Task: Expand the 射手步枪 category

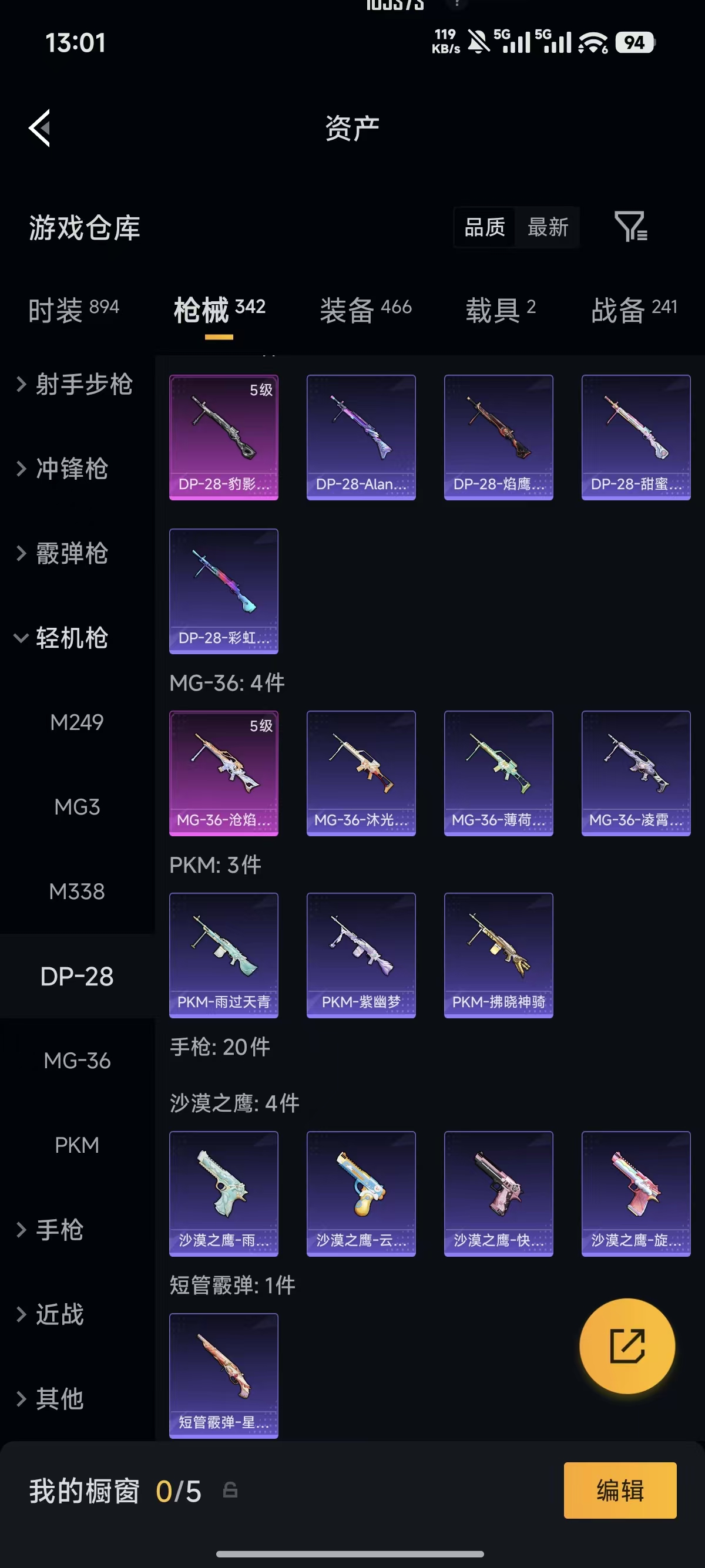Action: (x=74, y=384)
